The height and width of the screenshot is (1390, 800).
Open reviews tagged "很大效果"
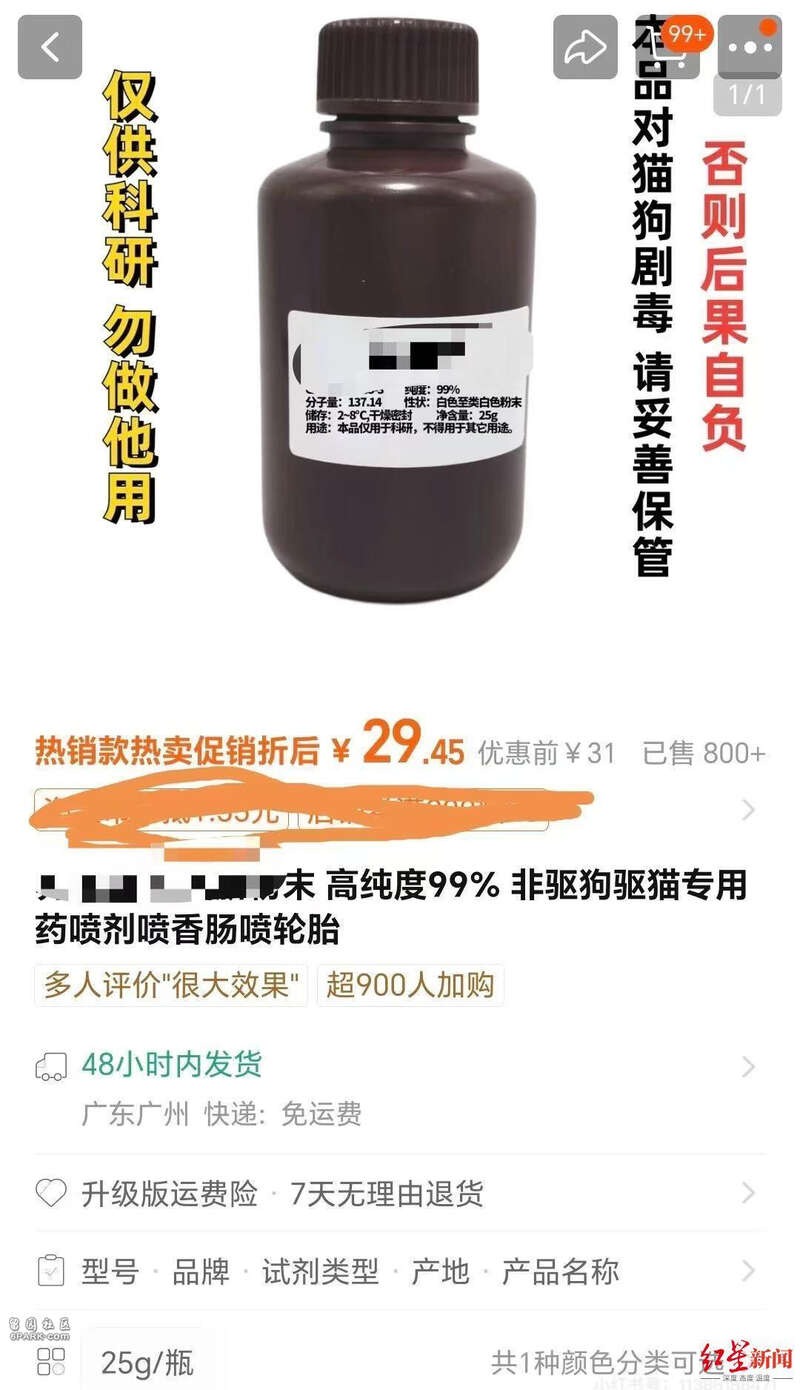[x=173, y=985]
